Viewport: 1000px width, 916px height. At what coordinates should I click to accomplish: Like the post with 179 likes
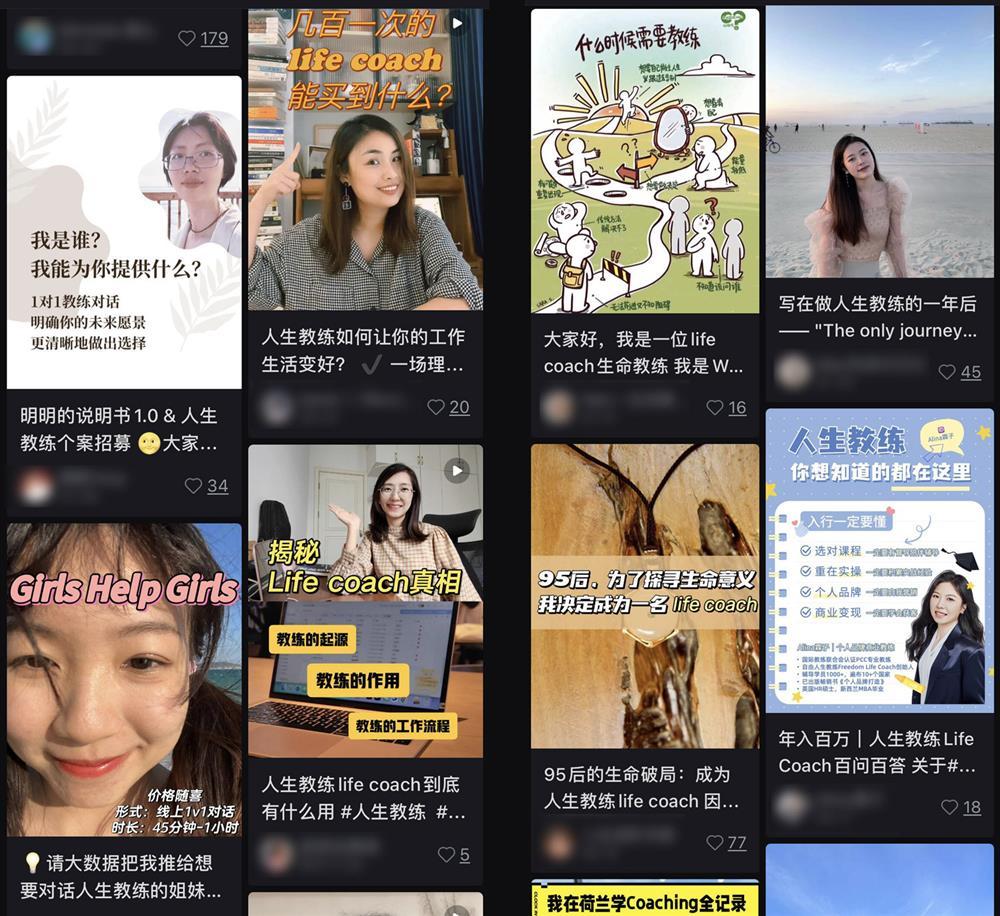click(187, 39)
